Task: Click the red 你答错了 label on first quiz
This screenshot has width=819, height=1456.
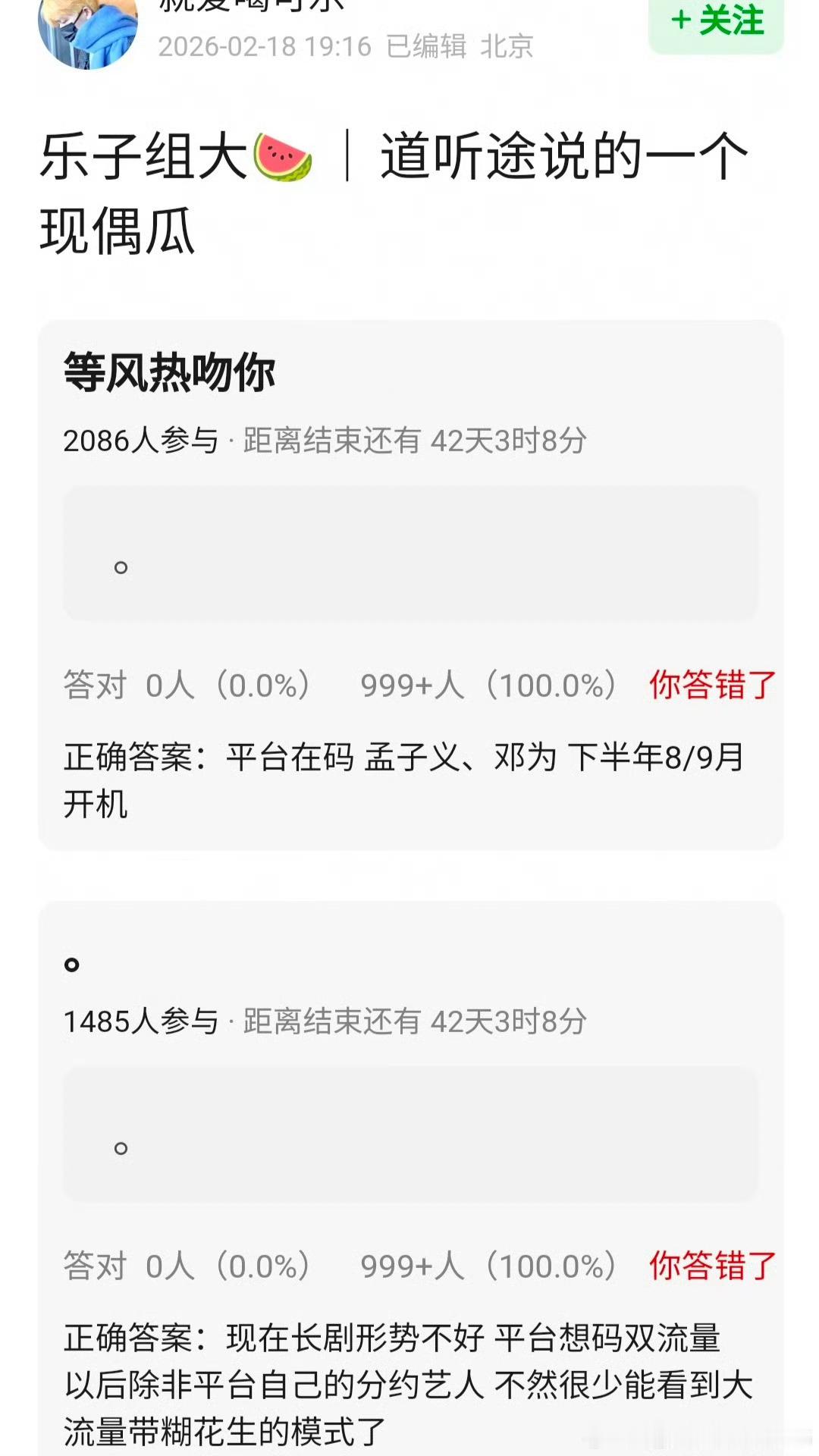Action: click(711, 686)
